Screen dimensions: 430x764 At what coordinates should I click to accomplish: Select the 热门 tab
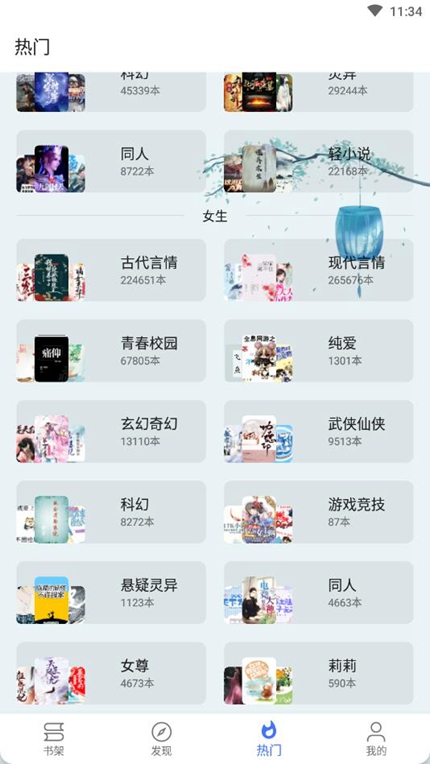click(269, 739)
